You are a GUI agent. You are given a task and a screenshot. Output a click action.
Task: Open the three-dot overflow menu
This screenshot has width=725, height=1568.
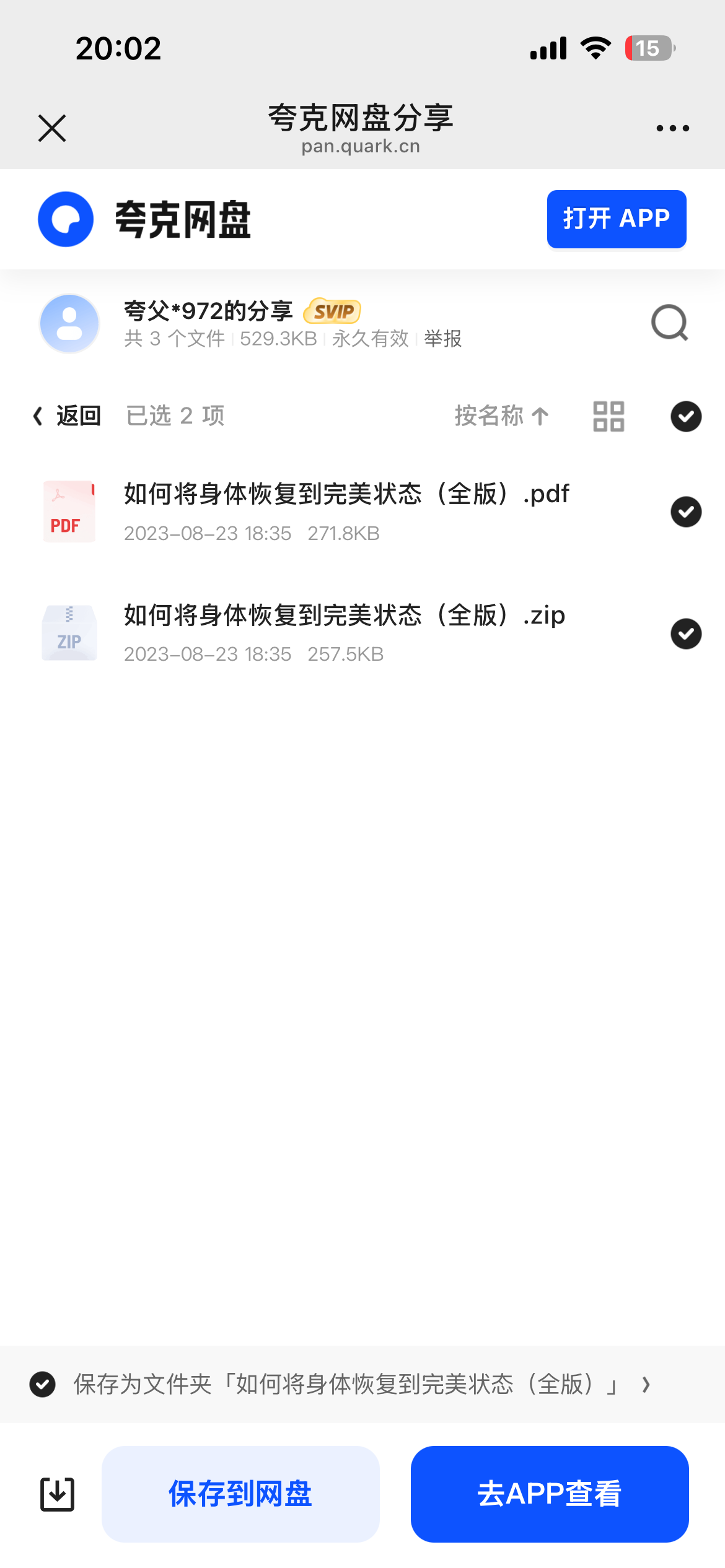pyautogui.click(x=672, y=128)
